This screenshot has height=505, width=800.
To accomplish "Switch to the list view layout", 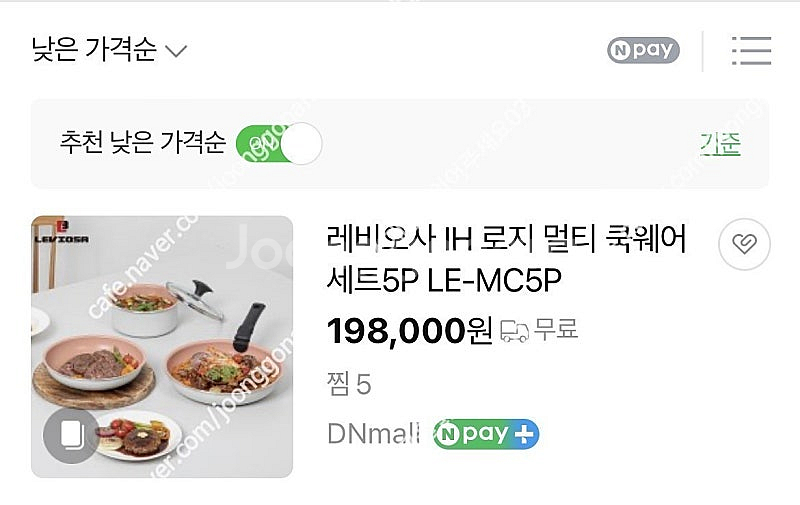I will [750, 50].
